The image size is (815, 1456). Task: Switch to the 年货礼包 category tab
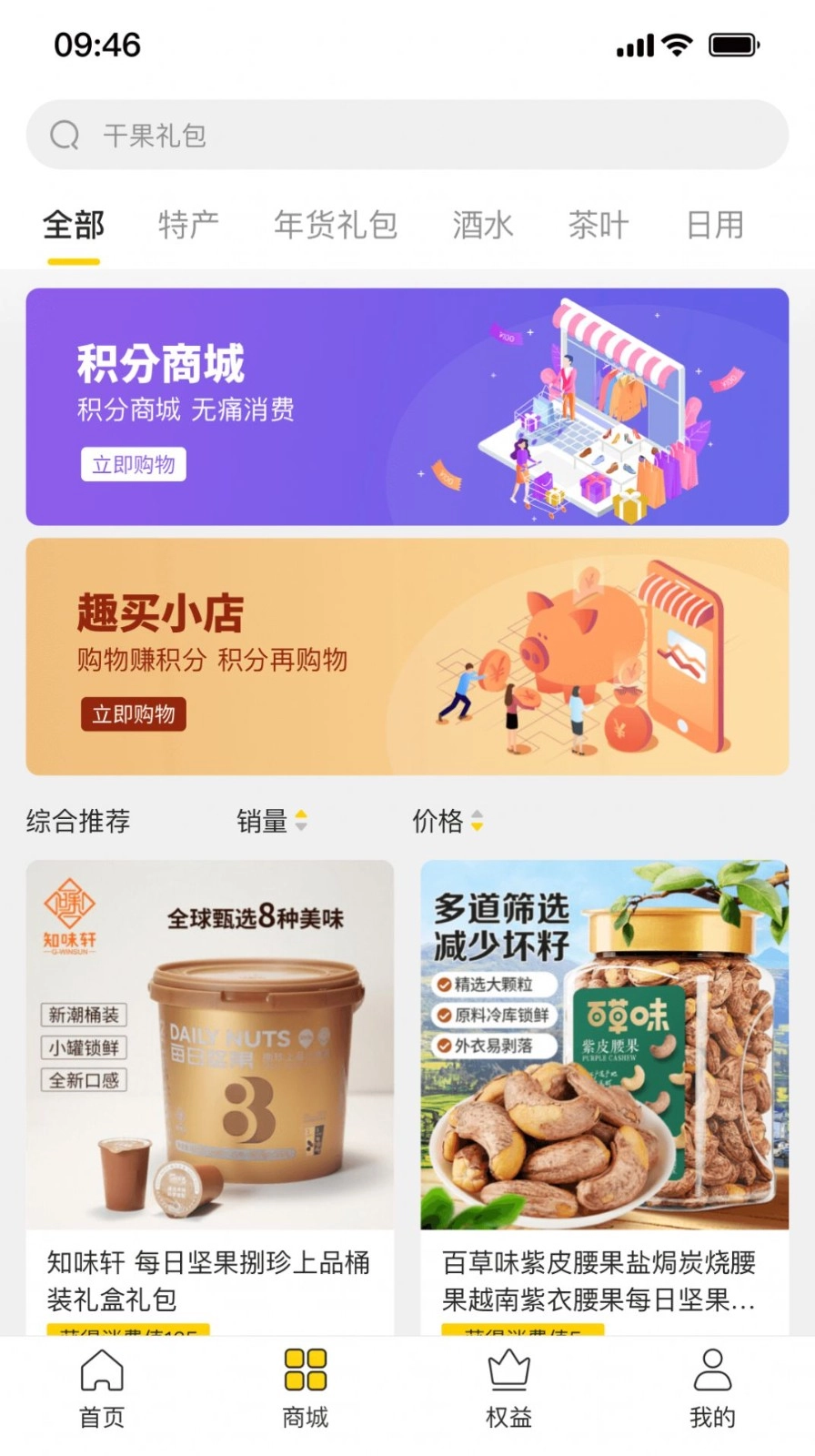335,225
